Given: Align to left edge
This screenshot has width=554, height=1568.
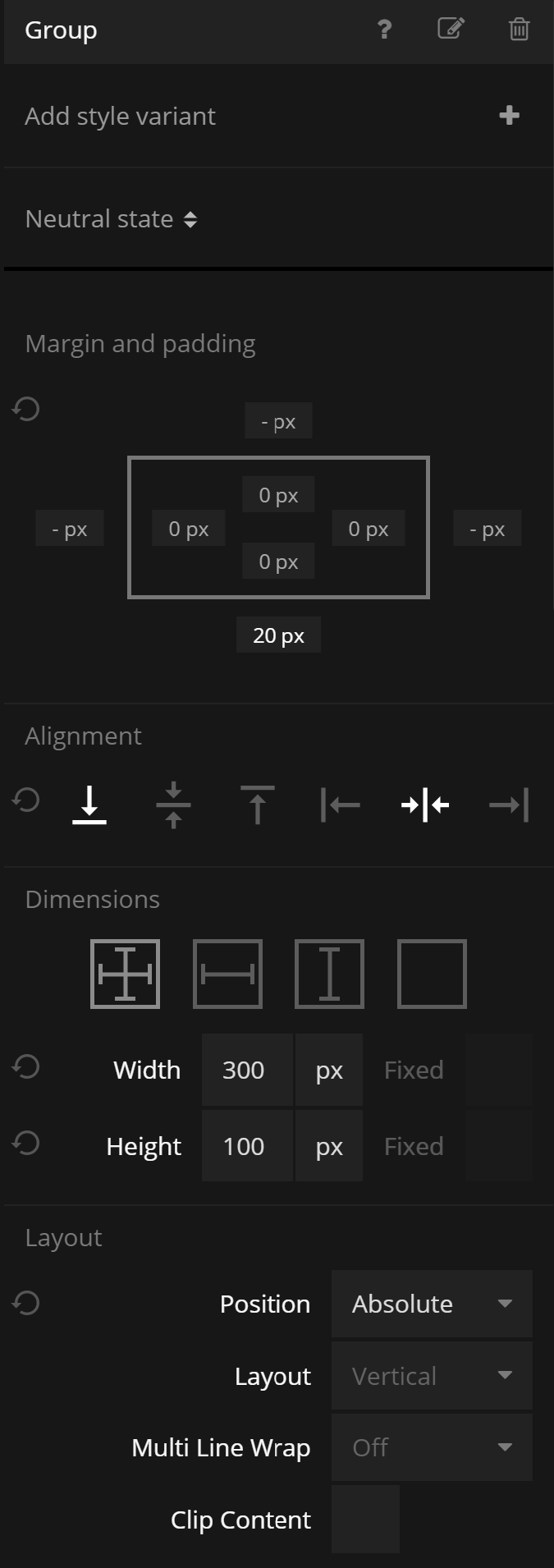Looking at the screenshot, I should pyautogui.click(x=341, y=805).
